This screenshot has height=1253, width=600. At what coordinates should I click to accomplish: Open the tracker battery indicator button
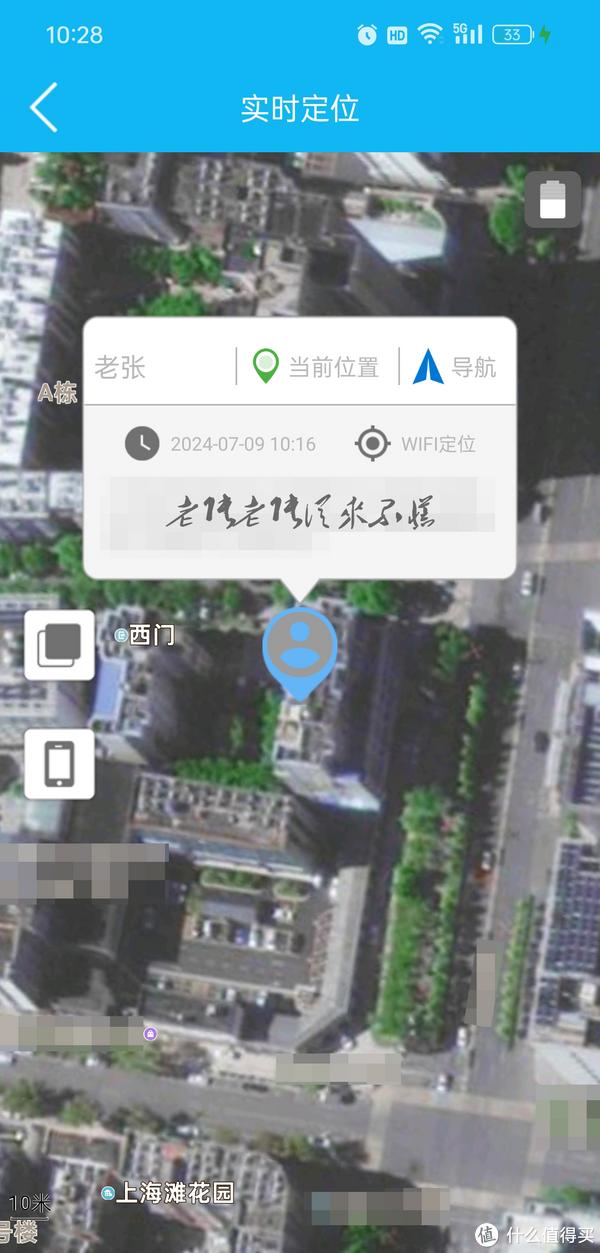[x=553, y=200]
